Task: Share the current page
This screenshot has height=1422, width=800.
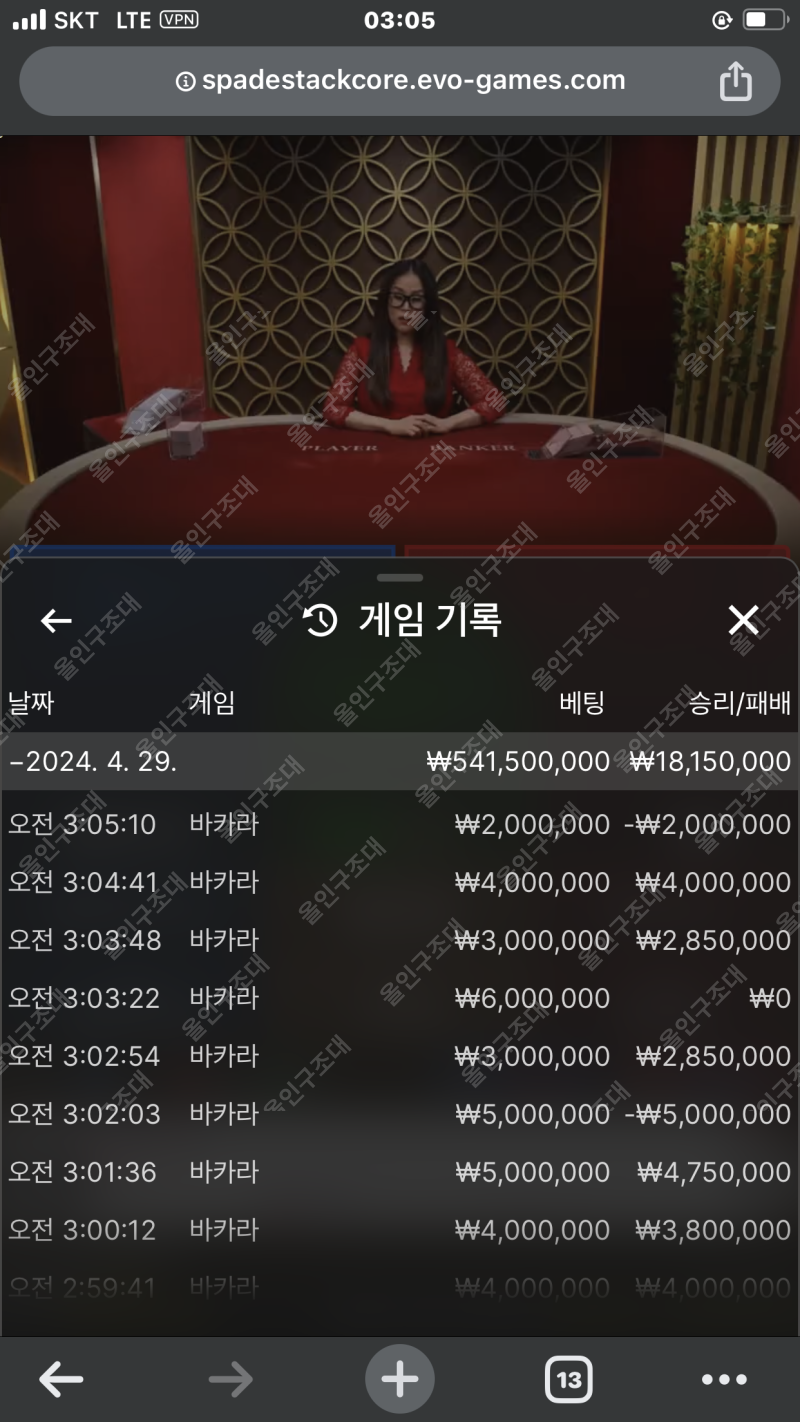Action: click(735, 82)
